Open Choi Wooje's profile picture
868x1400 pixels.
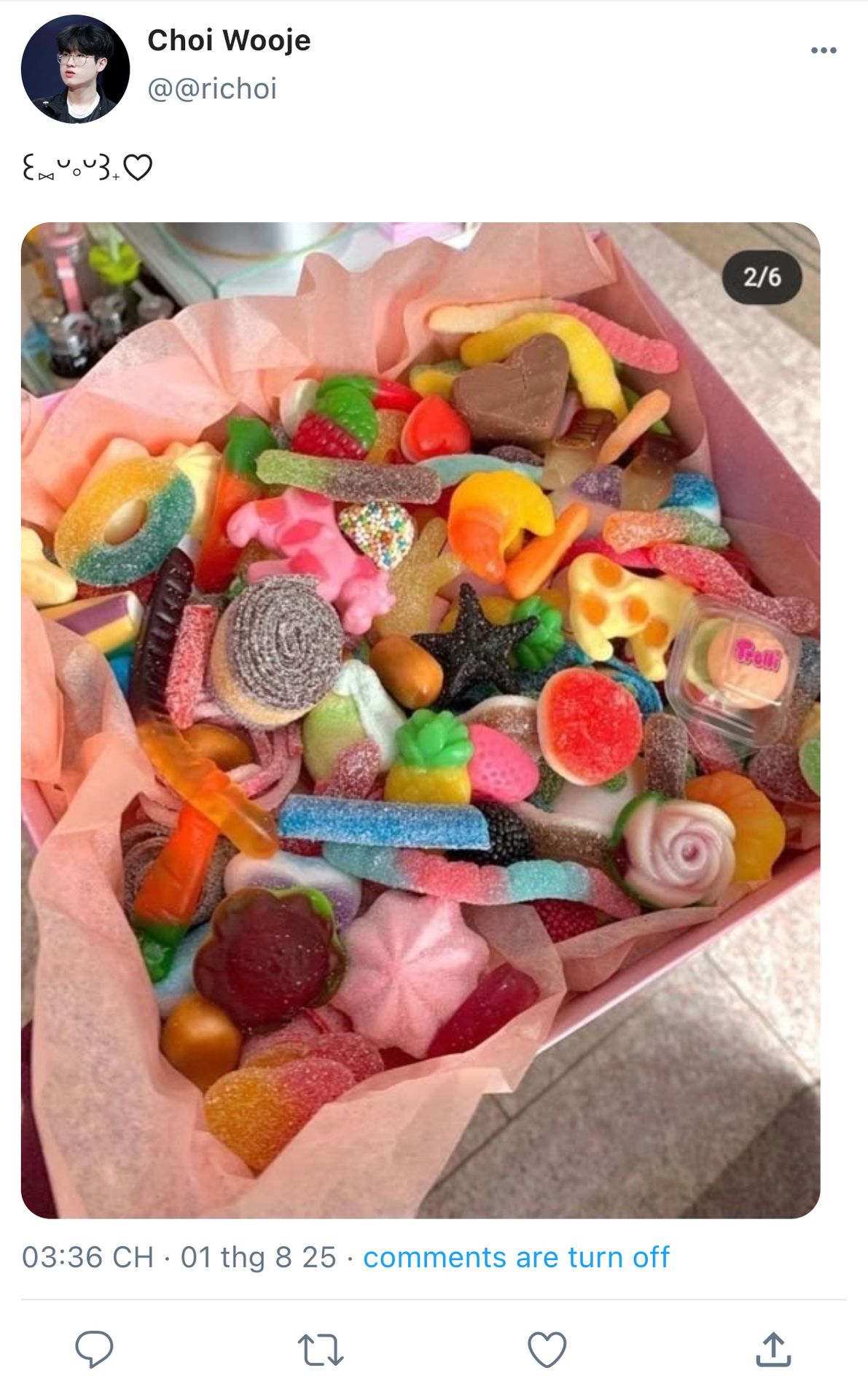click(75, 69)
